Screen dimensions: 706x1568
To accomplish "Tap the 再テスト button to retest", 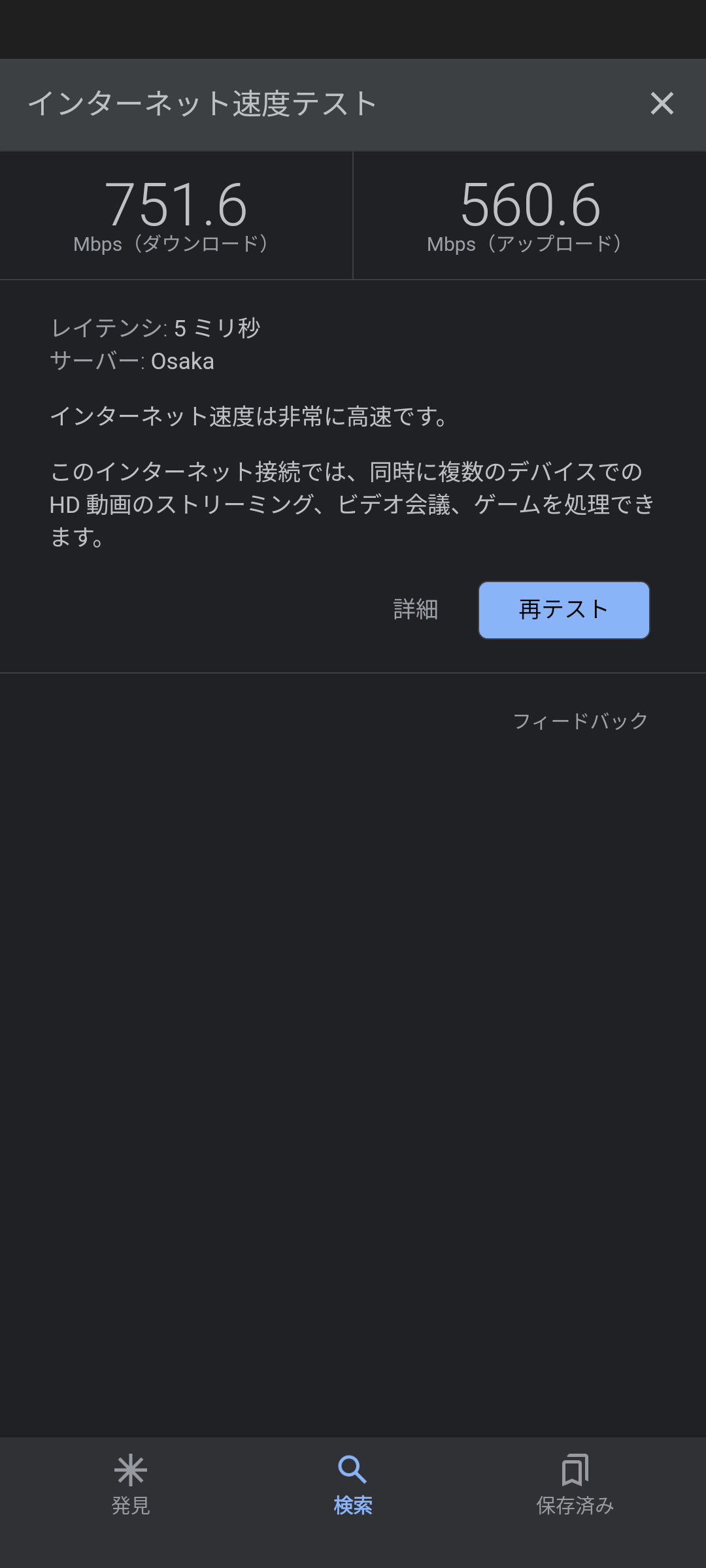I will tap(563, 610).
